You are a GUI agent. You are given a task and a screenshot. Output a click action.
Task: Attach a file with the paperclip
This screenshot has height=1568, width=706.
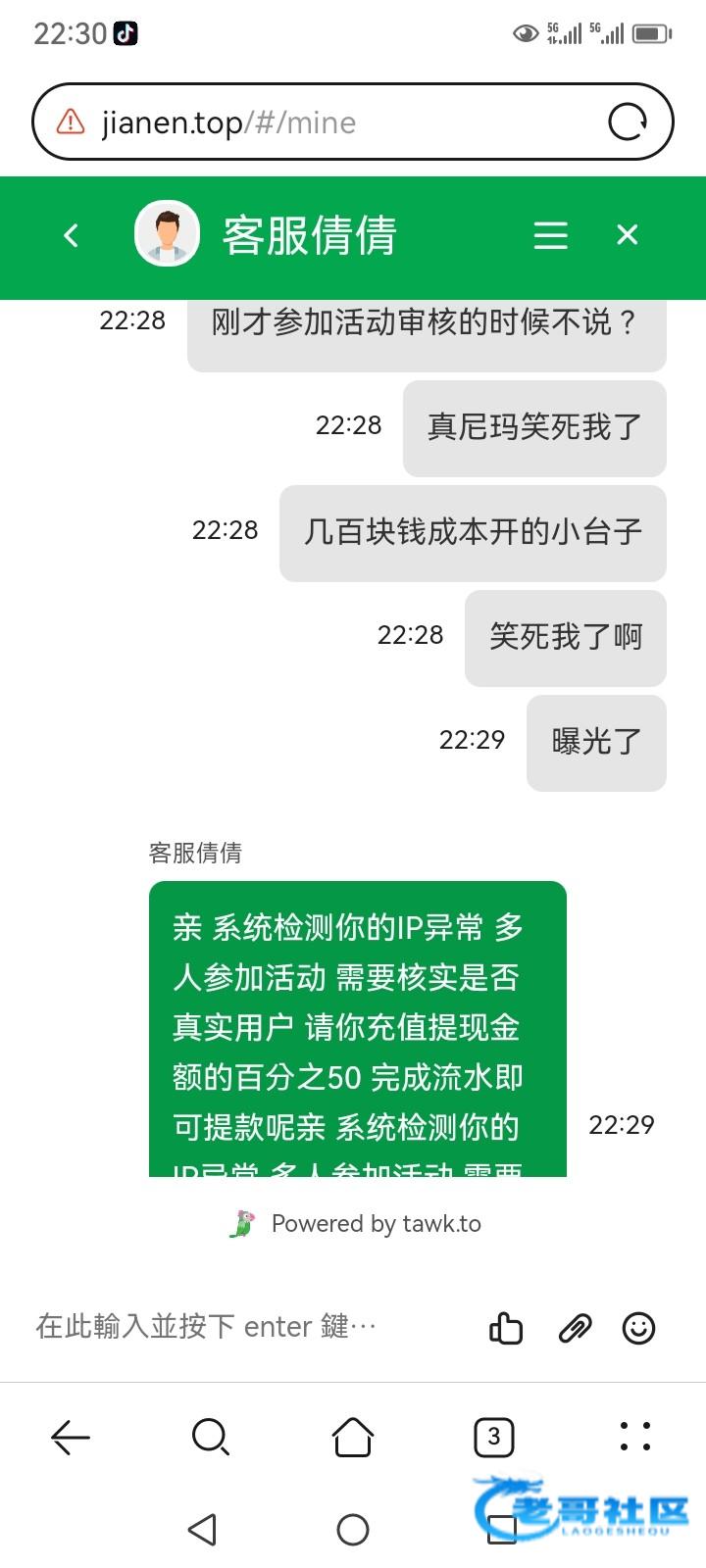575,1328
